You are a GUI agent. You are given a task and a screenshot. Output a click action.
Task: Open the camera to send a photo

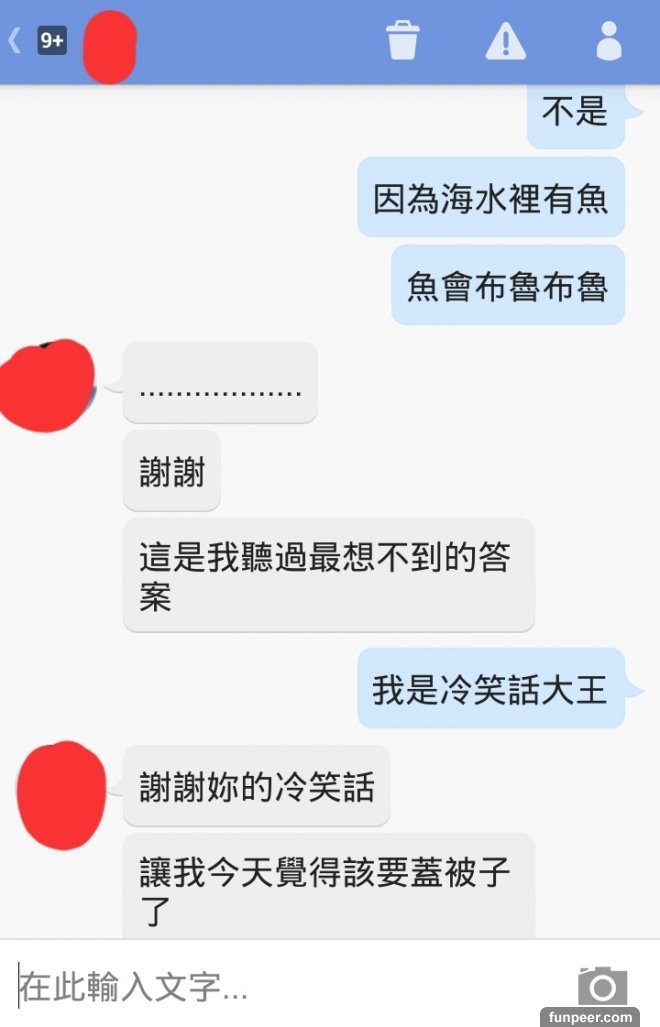coord(602,986)
